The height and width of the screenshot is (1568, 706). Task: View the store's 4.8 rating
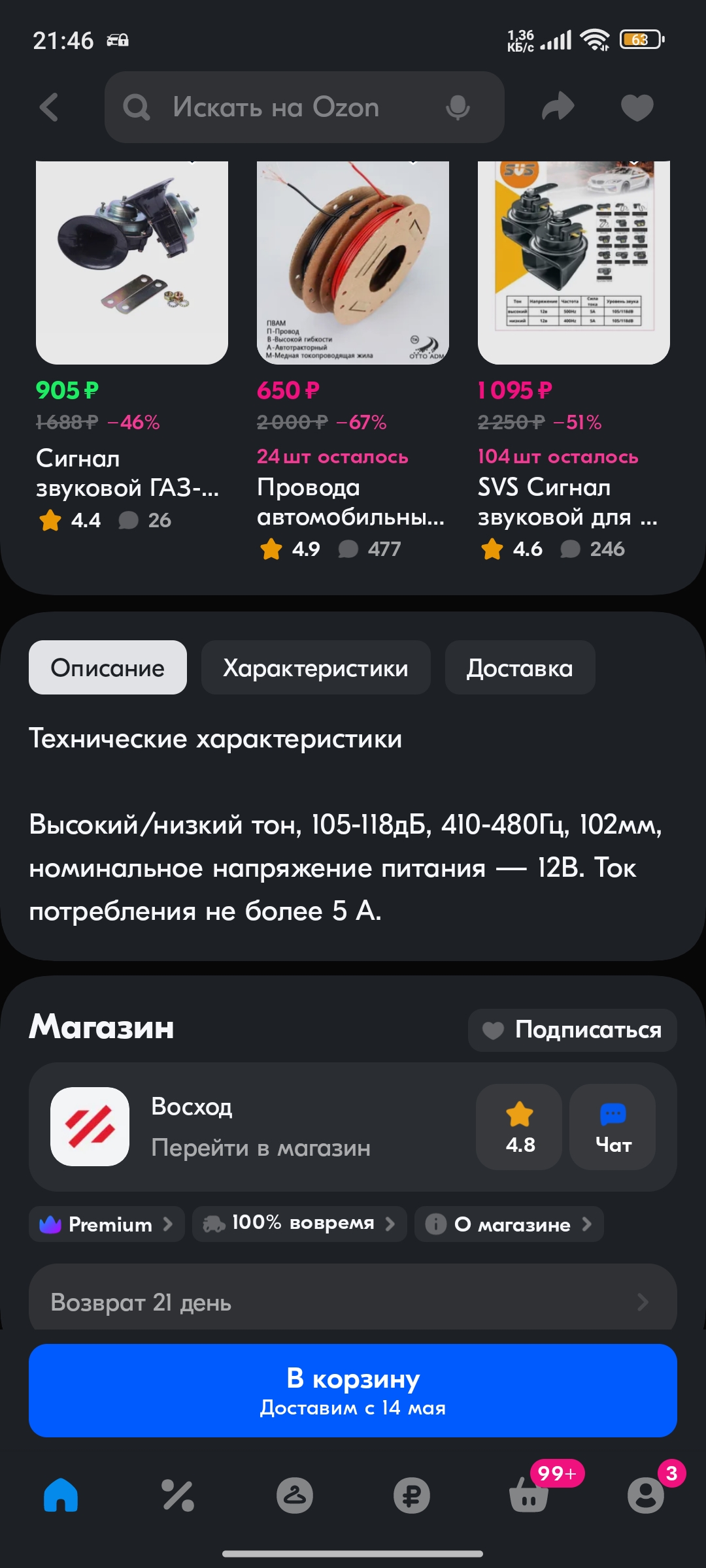coord(519,1126)
